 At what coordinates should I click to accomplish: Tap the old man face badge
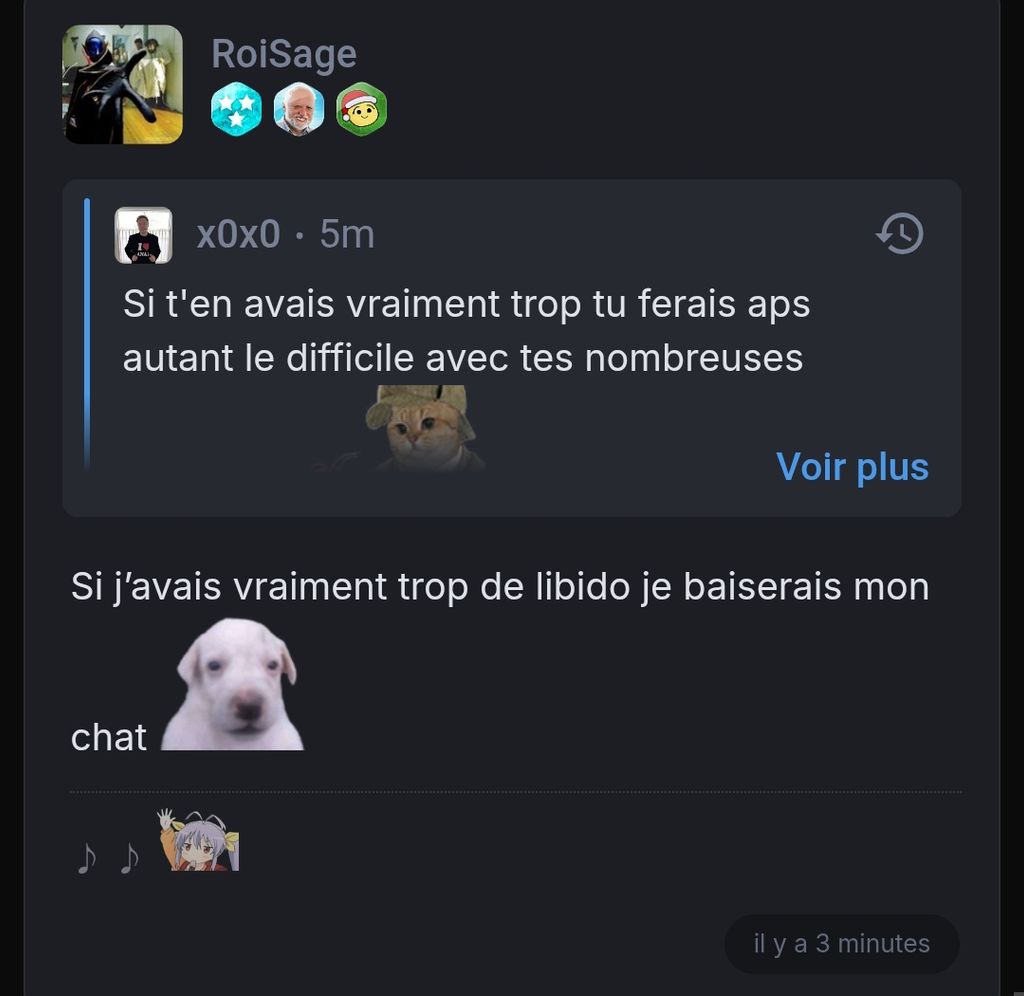click(298, 110)
